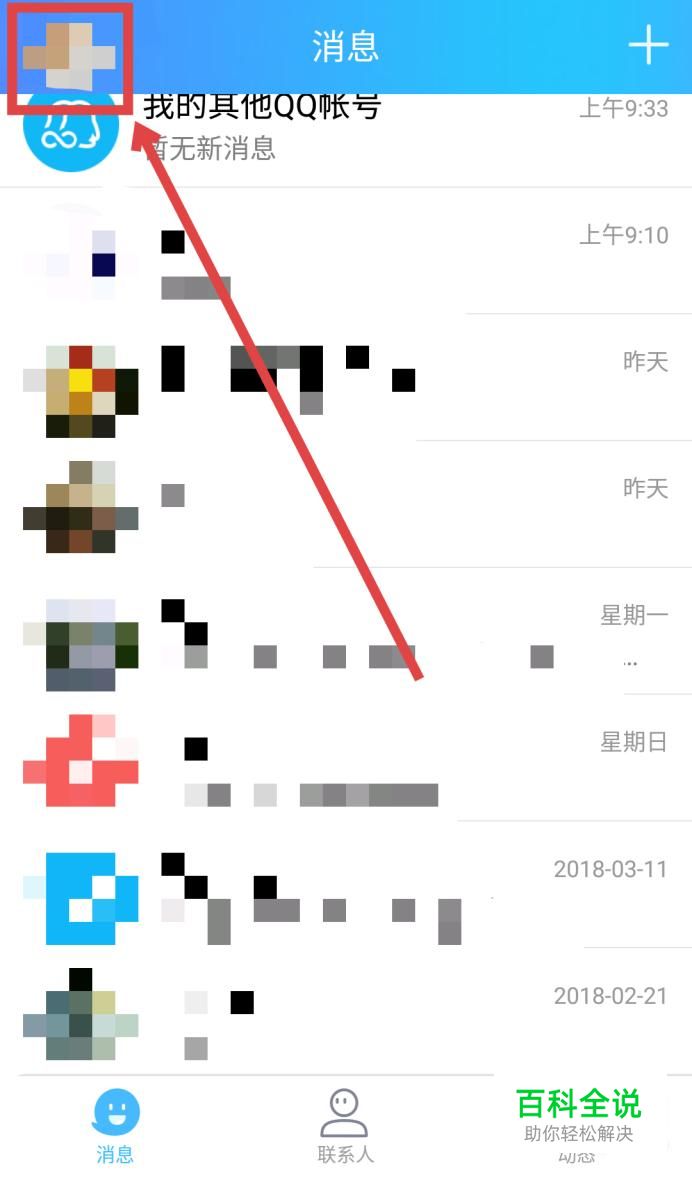
Task: Open the chat dated 2018-03-11
Action: (x=345, y=886)
